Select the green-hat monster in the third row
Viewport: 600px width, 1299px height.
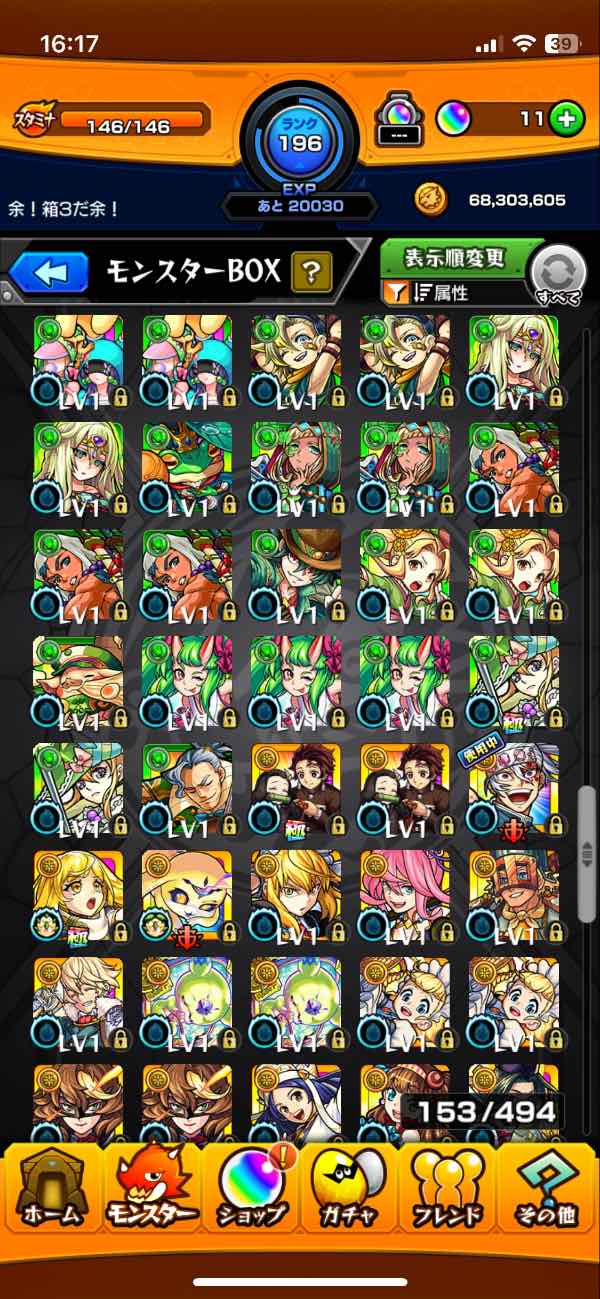(x=296, y=573)
